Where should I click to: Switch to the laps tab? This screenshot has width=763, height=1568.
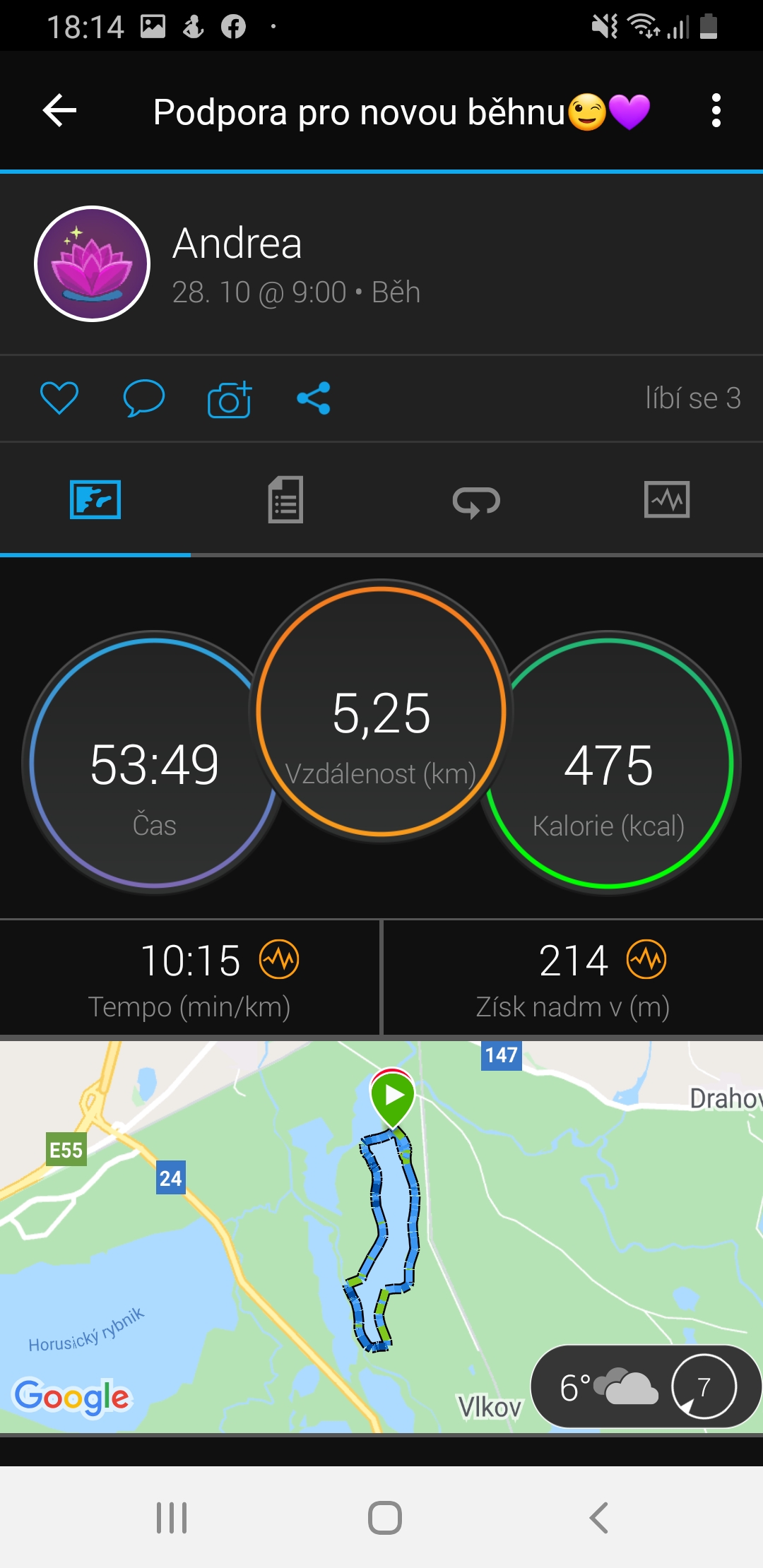tap(476, 501)
